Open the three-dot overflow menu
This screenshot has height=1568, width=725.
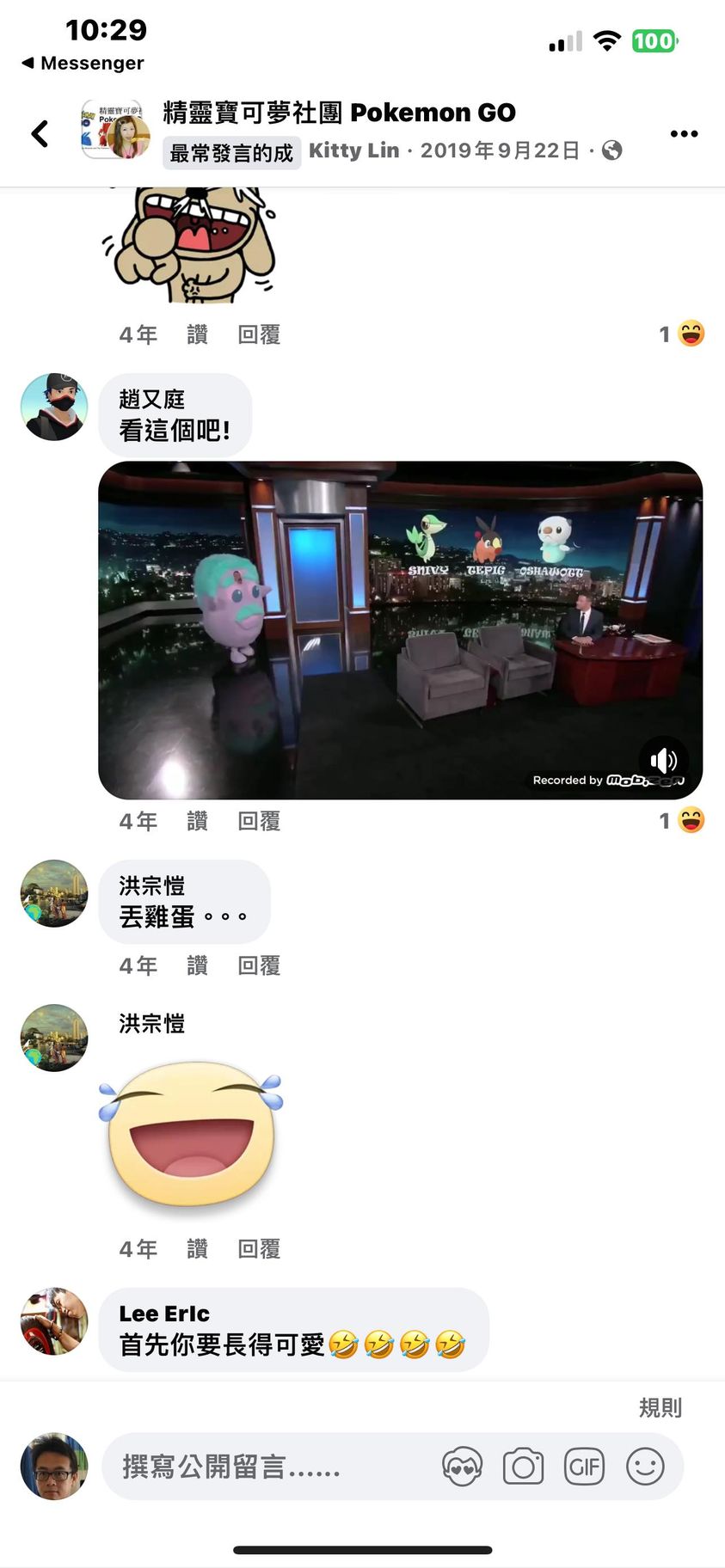684,133
